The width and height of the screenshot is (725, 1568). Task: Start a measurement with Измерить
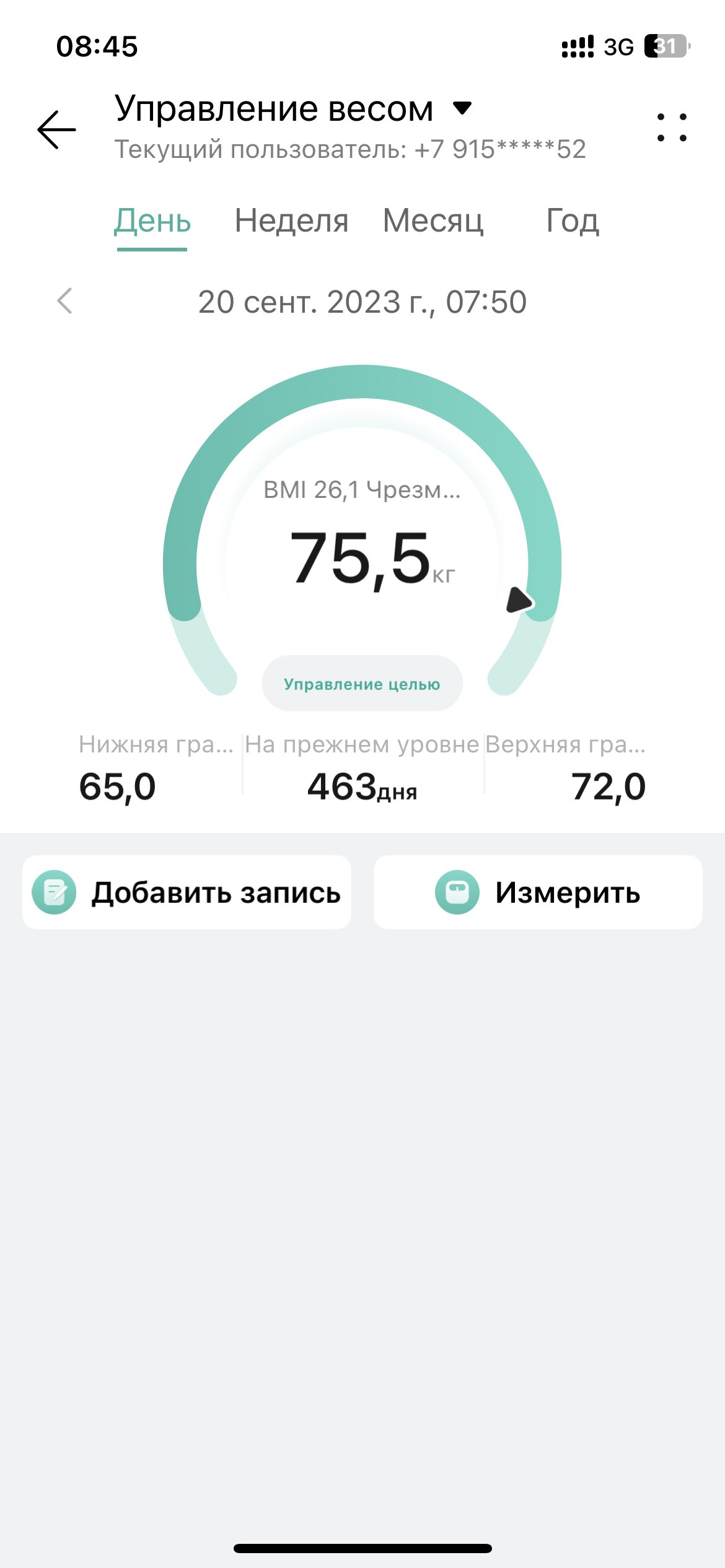tap(538, 892)
